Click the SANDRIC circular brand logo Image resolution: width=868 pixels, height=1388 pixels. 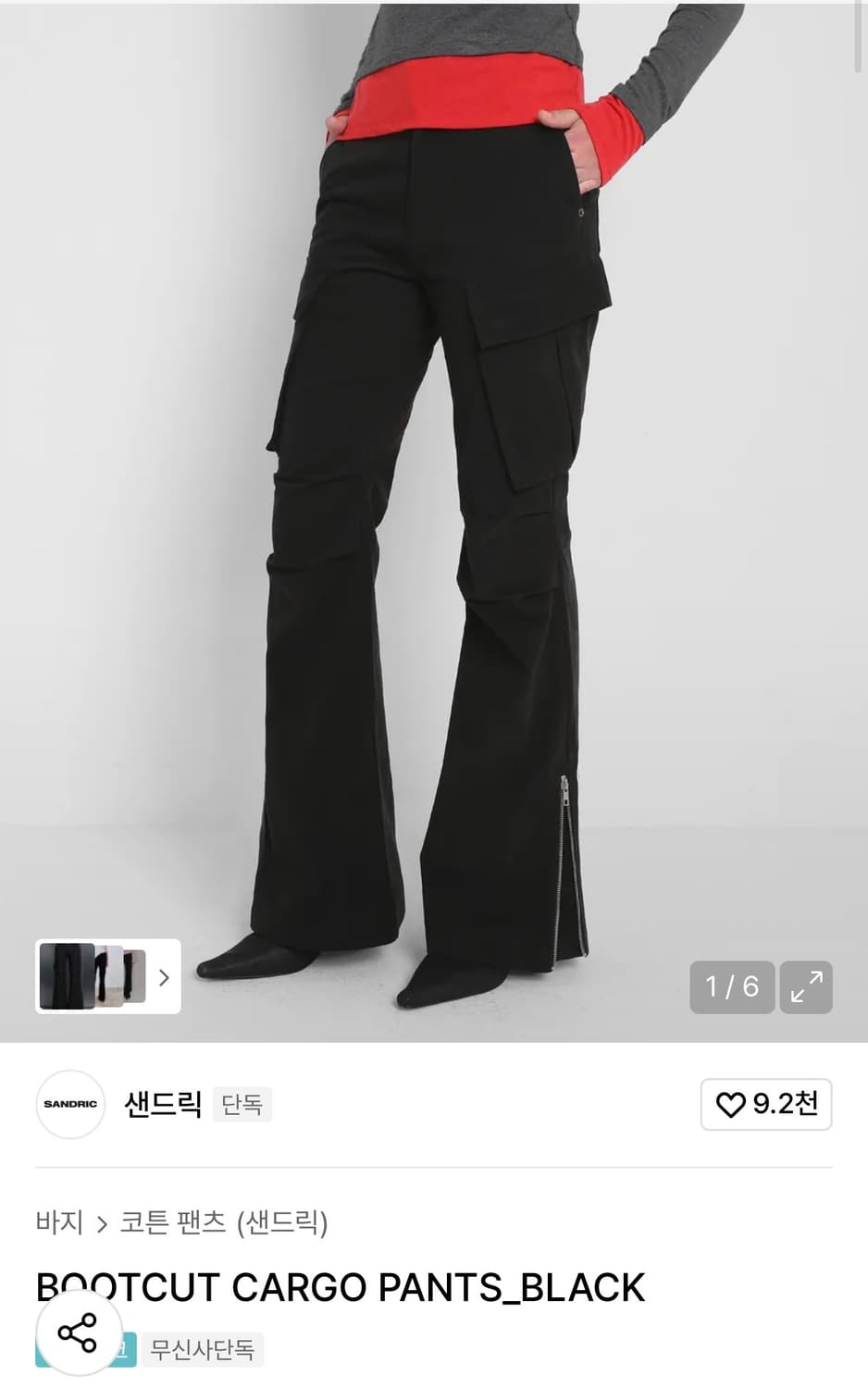pos(70,1105)
